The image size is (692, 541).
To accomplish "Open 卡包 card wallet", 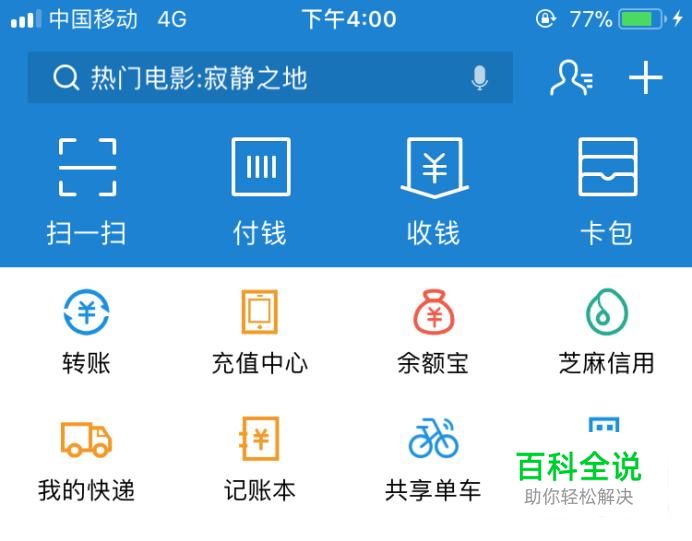I will point(607,188).
